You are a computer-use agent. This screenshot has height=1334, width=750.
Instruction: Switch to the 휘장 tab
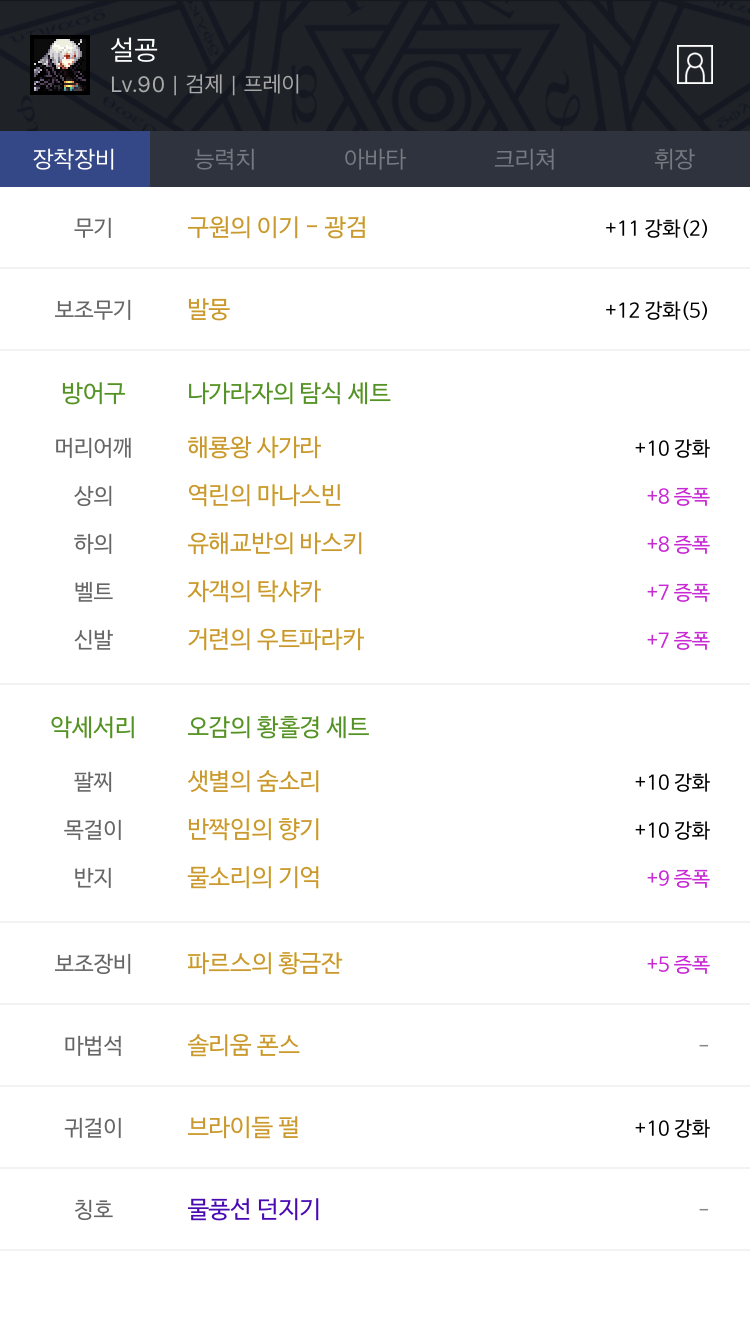[675, 159]
